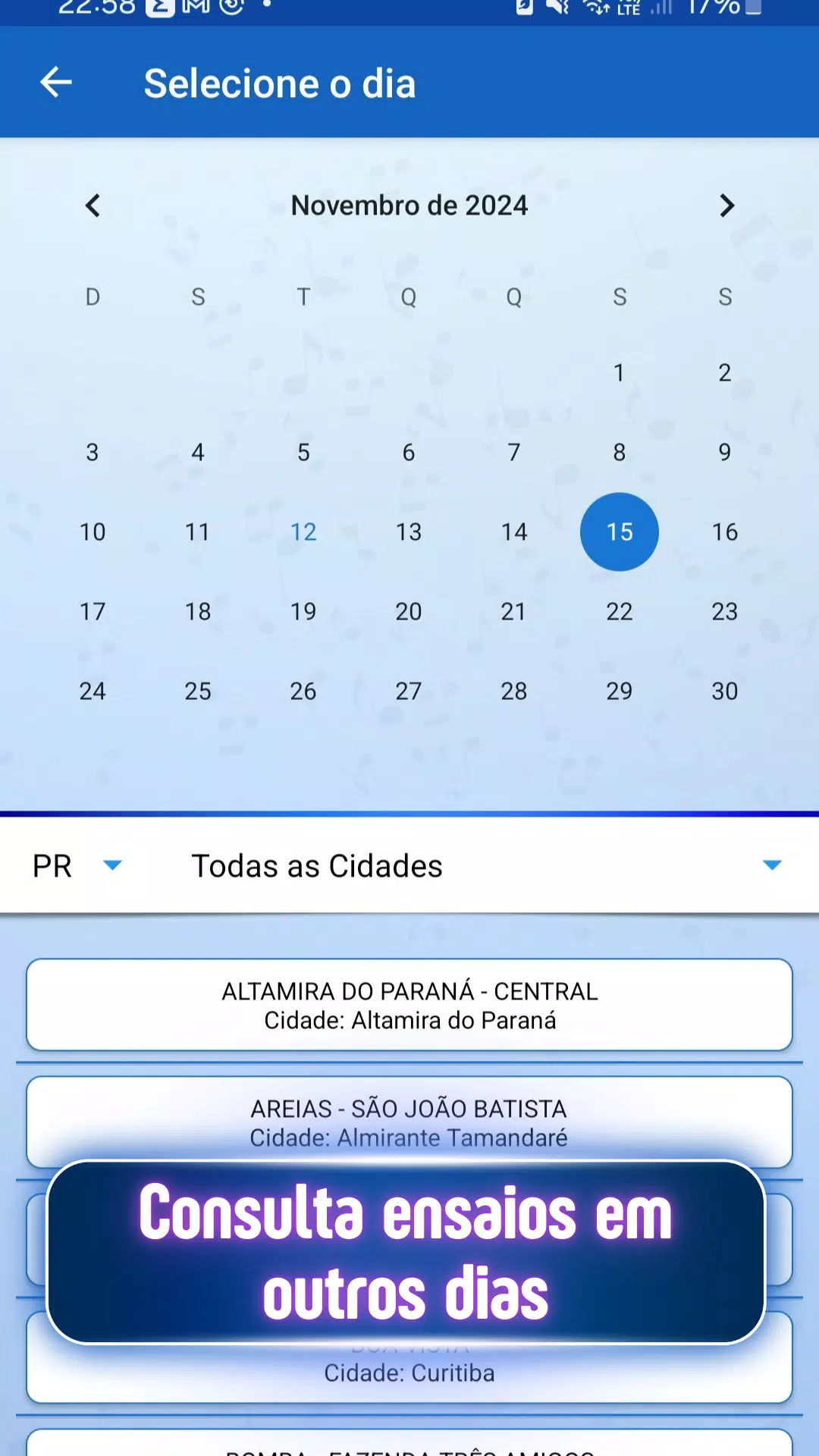Select day 3 in the calendar
The image size is (819, 1456).
(x=93, y=452)
